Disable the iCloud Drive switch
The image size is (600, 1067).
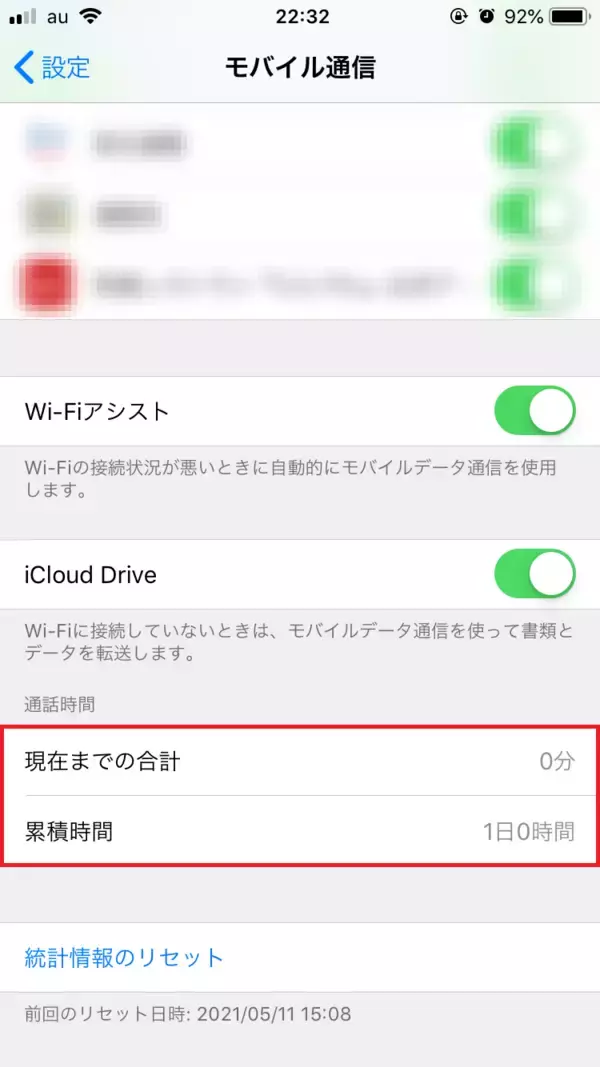coord(534,575)
